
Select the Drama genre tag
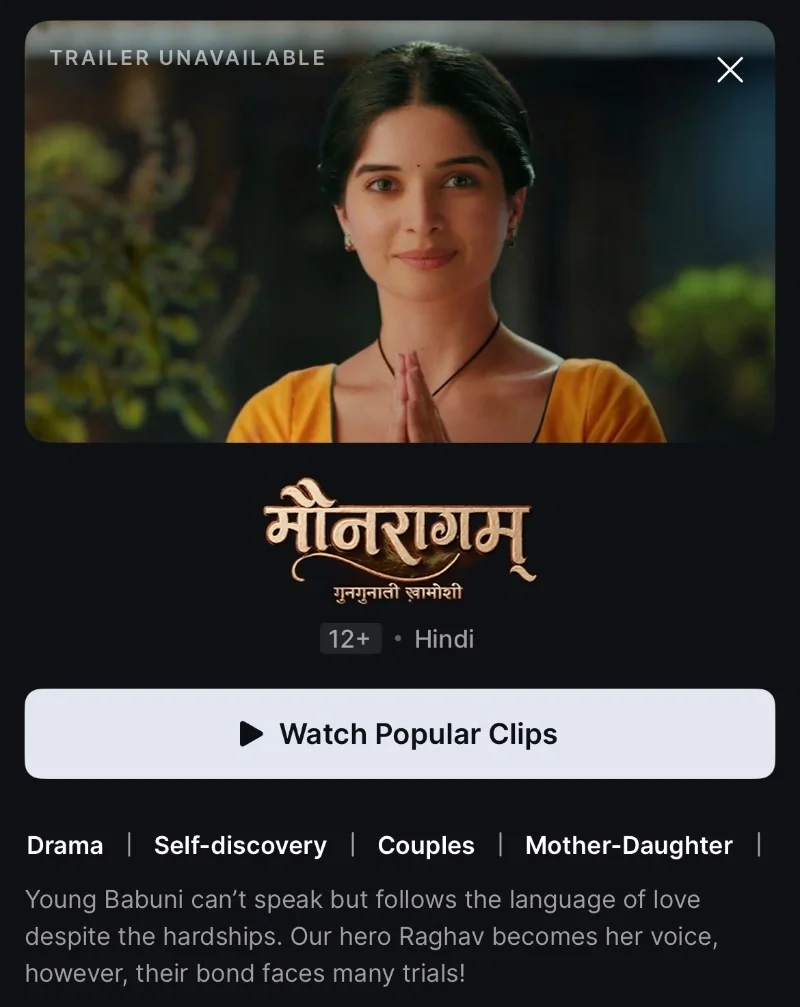tap(65, 845)
